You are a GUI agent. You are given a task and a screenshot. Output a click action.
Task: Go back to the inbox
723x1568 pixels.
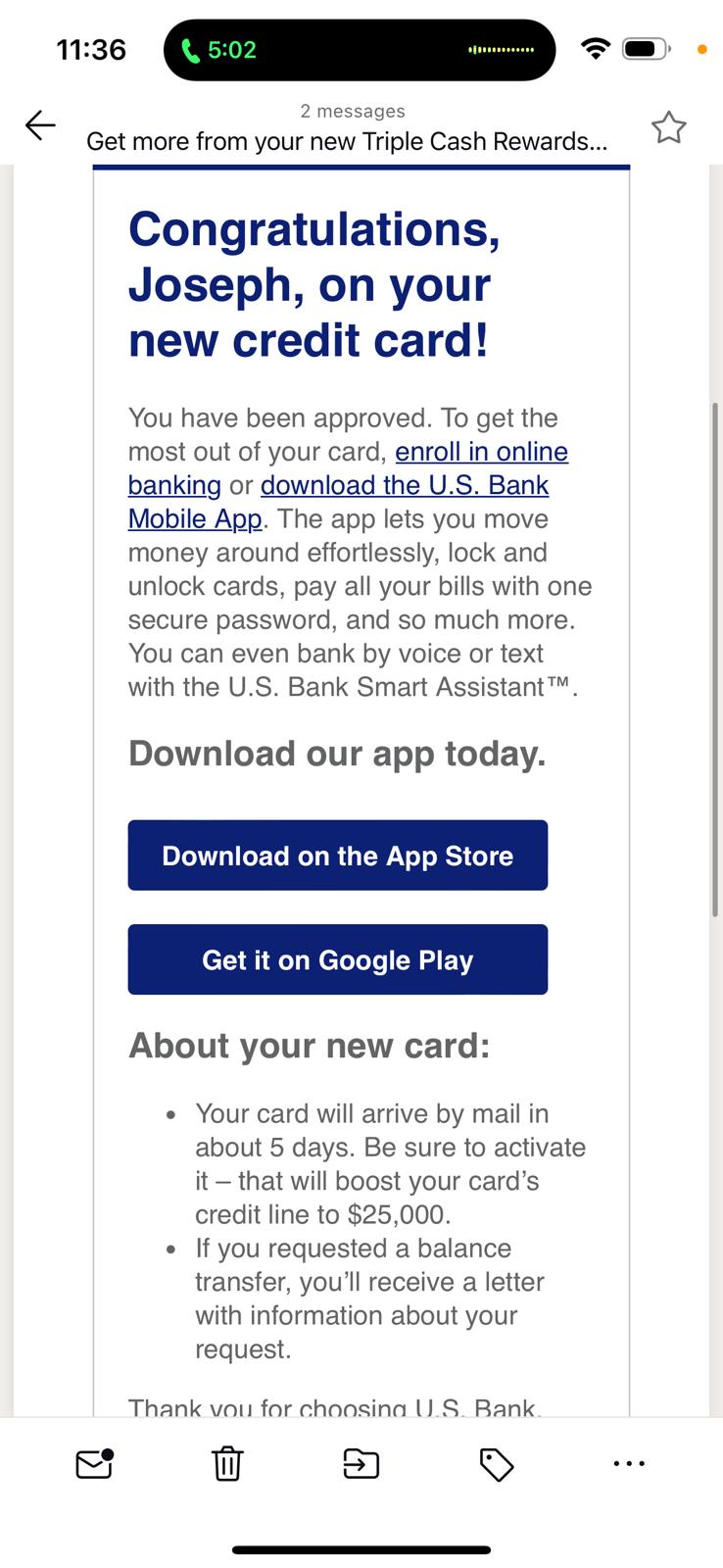pyautogui.click(x=40, y=125)
